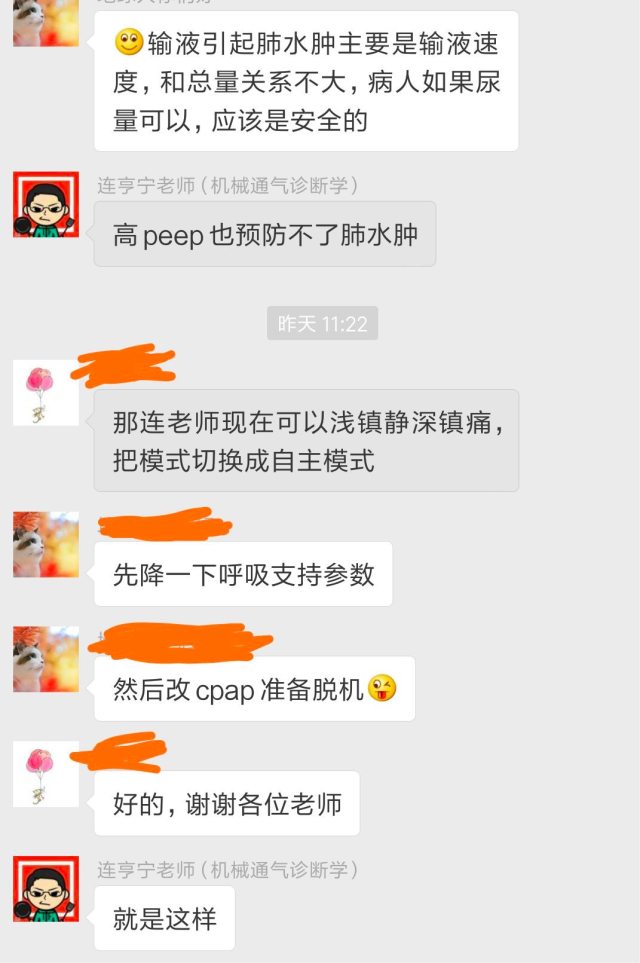View profile of sender of 然后改 cpap 准备脱机
Screen dimensions: 640x963
pos(45,659)
